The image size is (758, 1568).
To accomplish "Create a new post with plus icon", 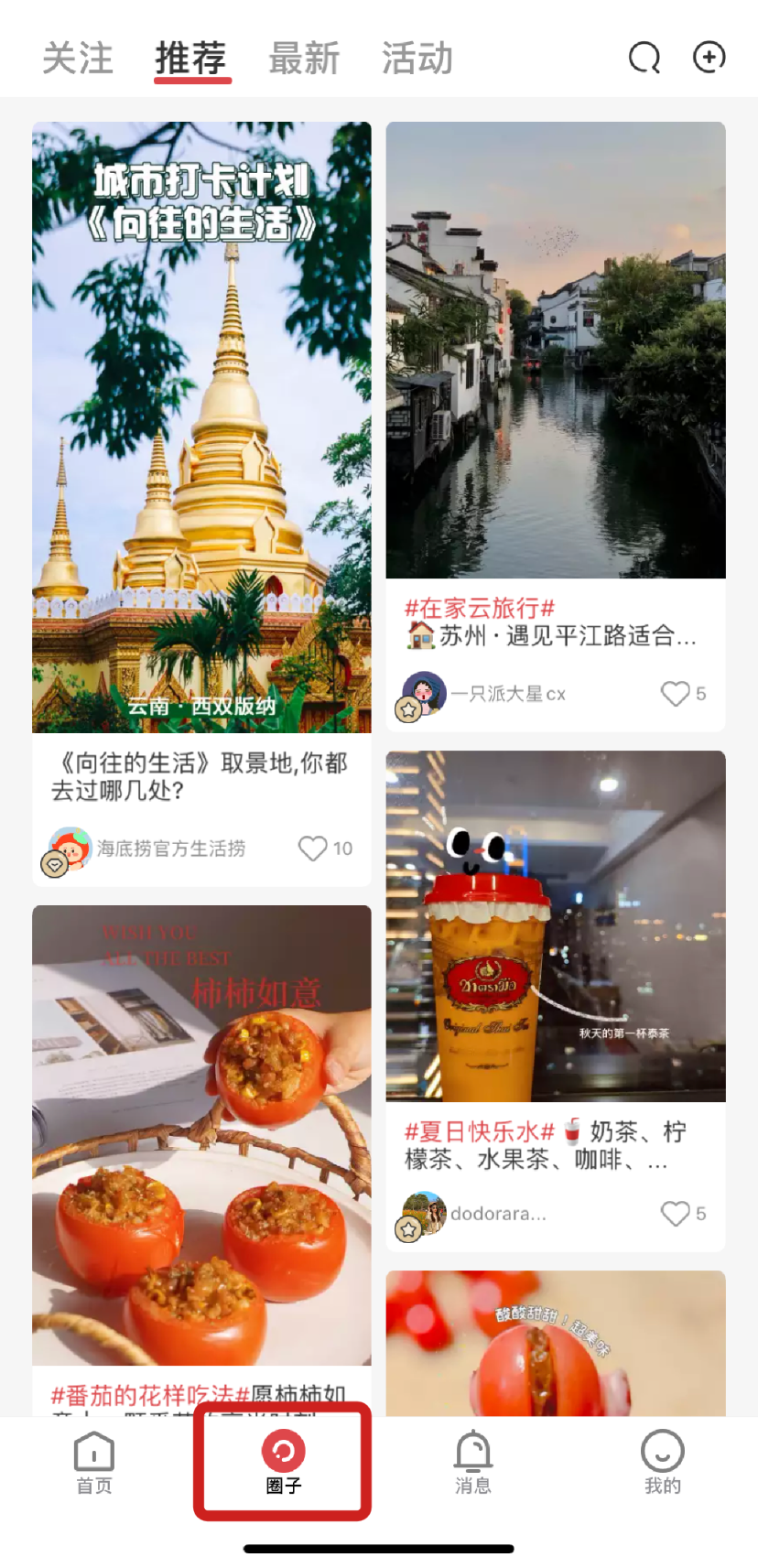I will click(709, 58).
